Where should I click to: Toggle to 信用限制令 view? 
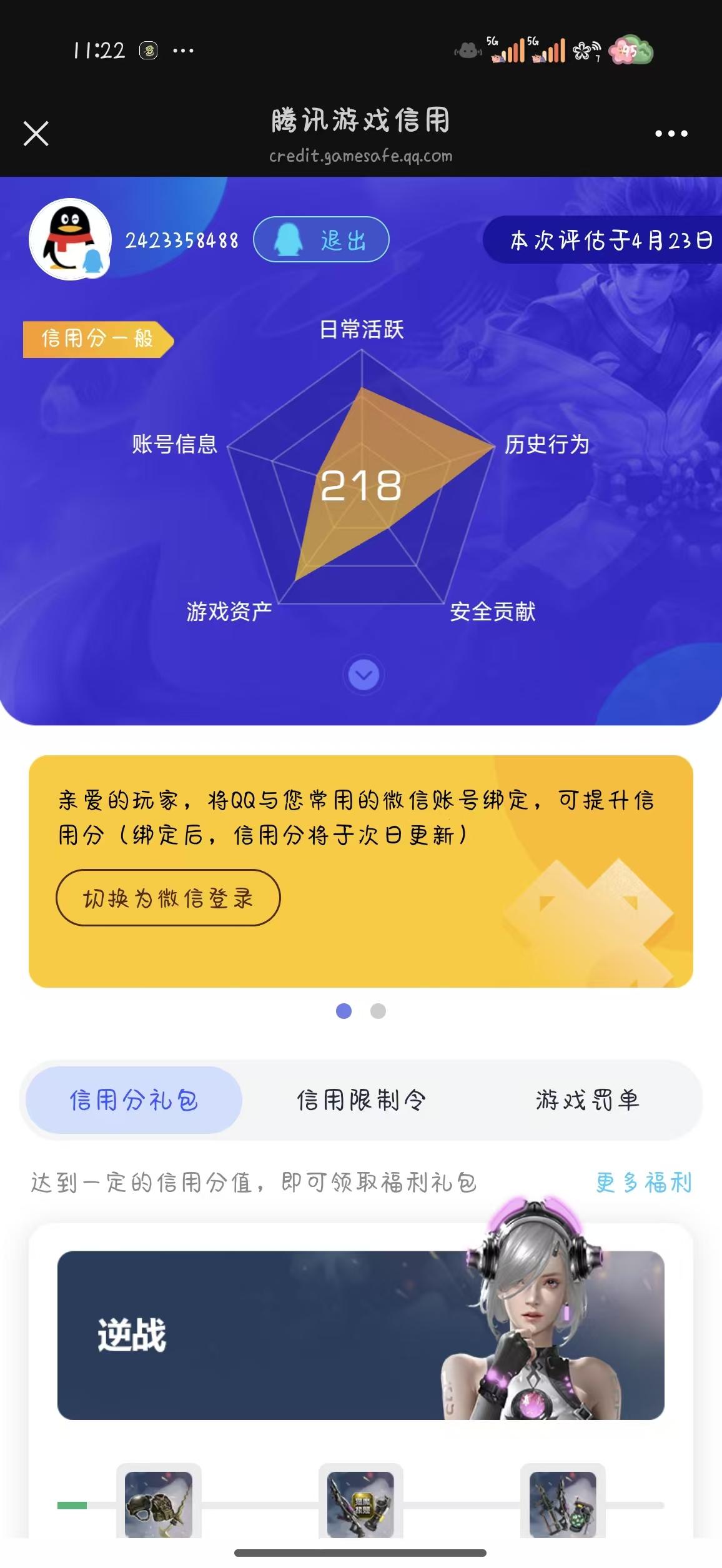(x=361, y=1102)
